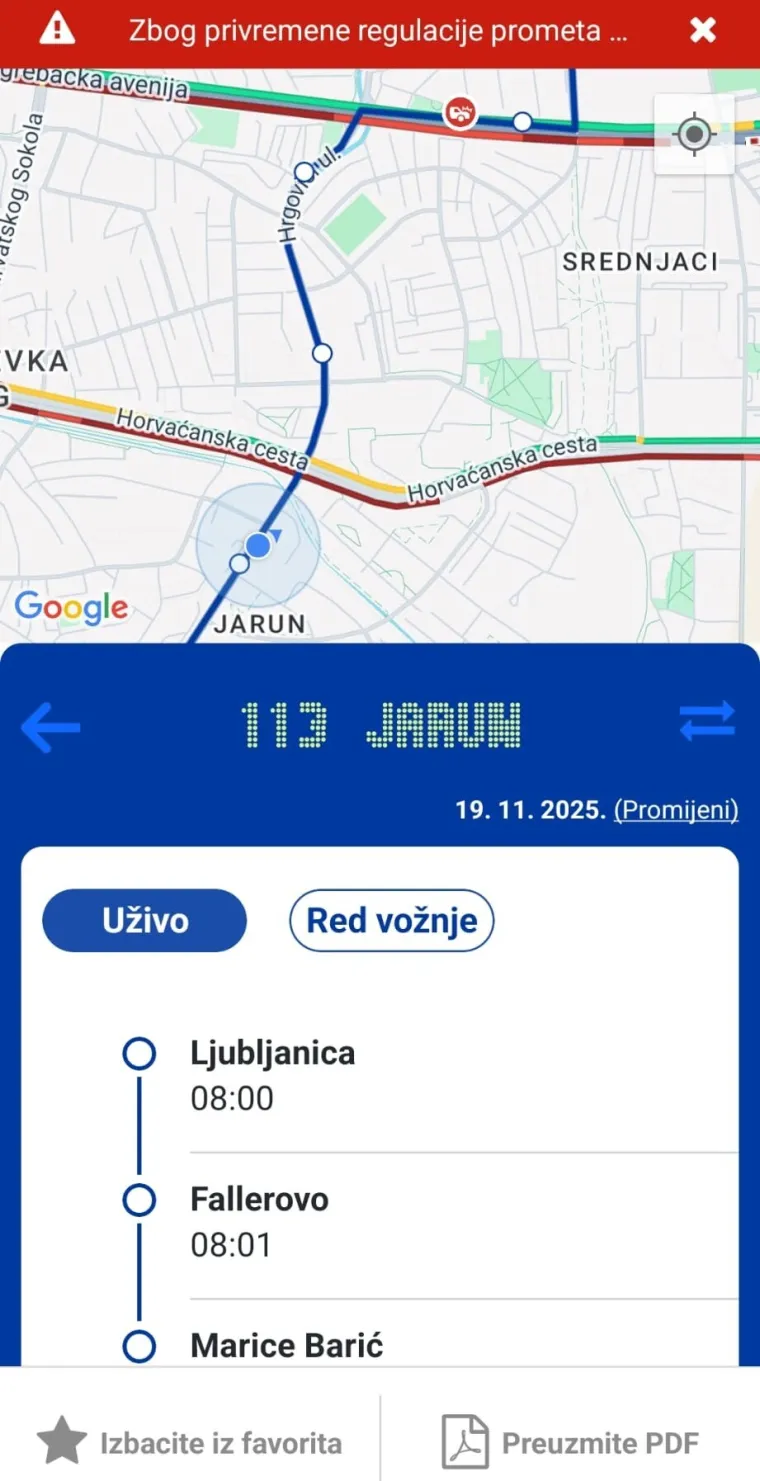Download the timetable with Preuzmite PDF
The width and height of the screenshot is (760, 1481).
601,1440
